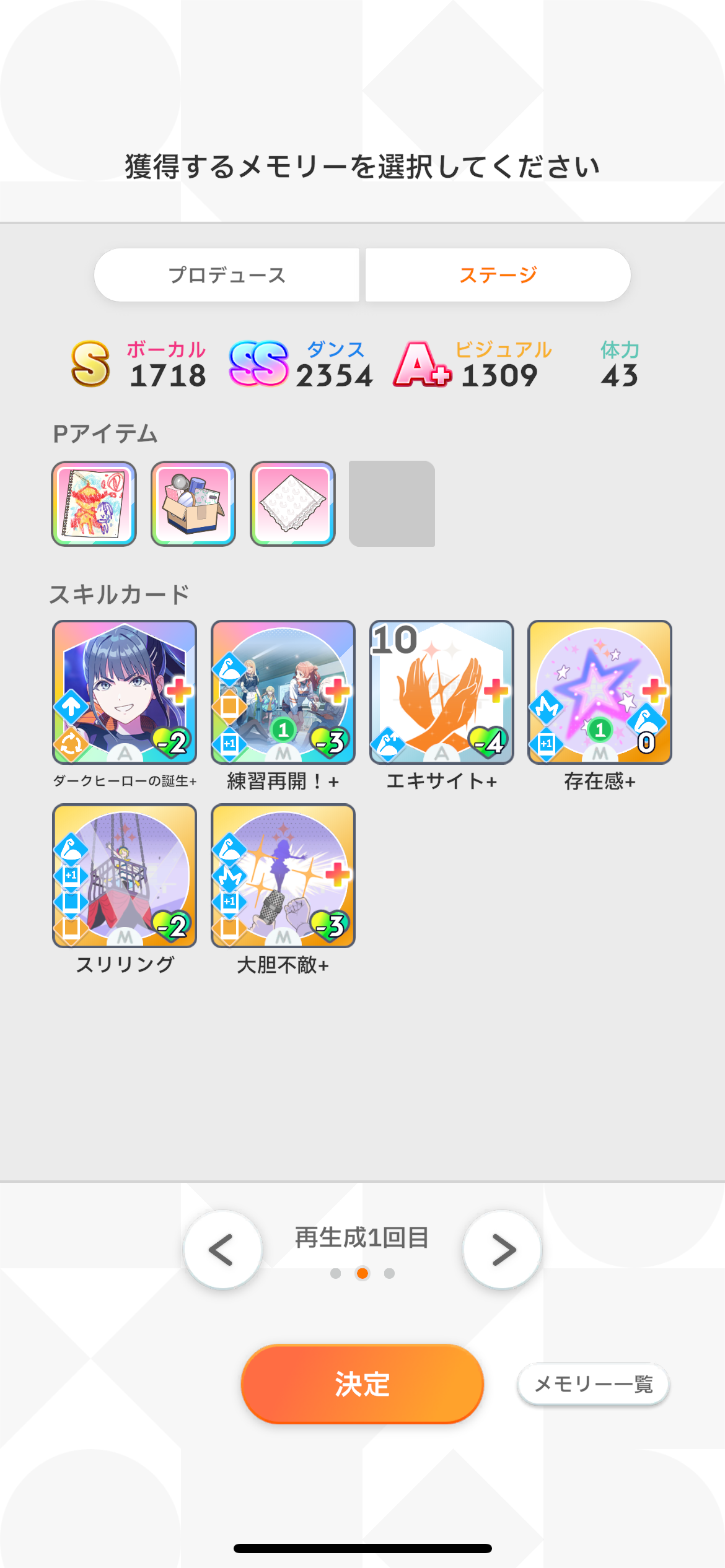Open the 大胆不敵+ skill card

point(283,876)
